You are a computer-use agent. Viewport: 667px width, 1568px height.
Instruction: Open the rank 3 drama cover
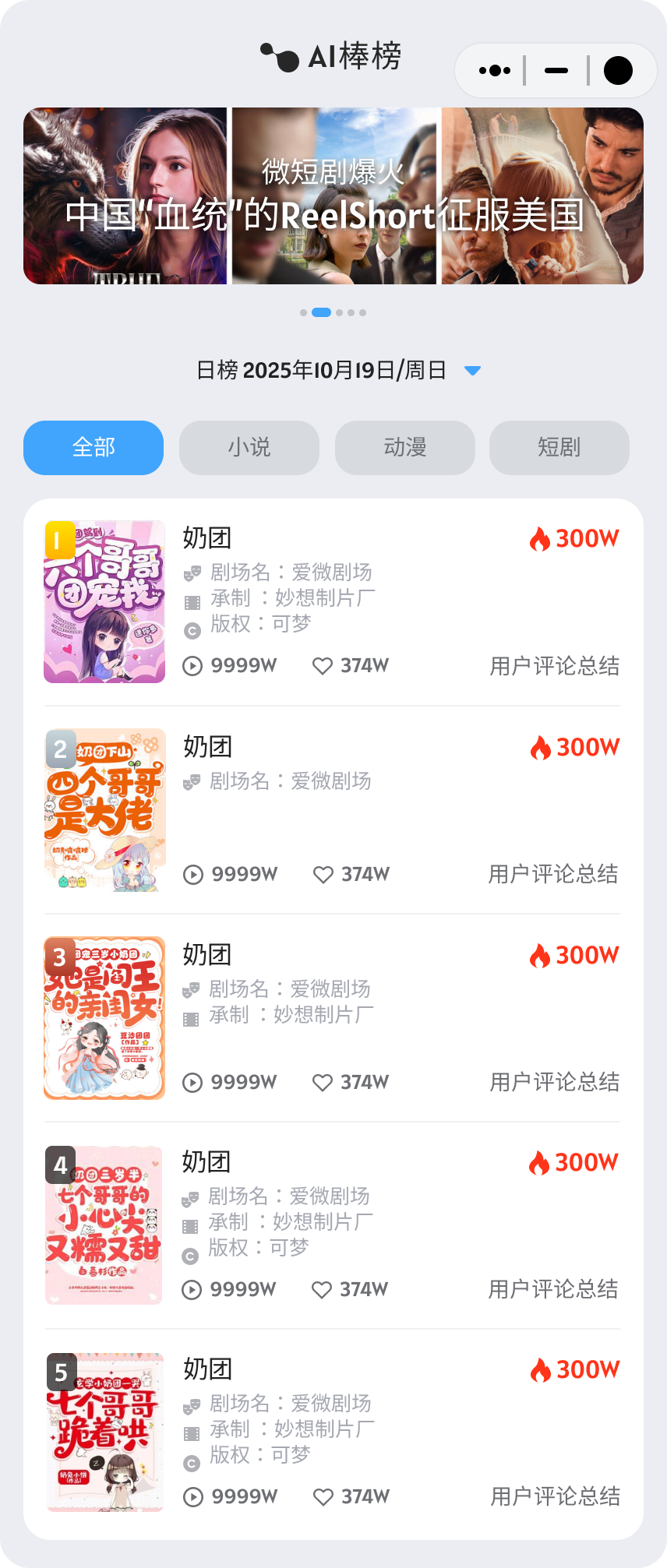point(104,1018)
